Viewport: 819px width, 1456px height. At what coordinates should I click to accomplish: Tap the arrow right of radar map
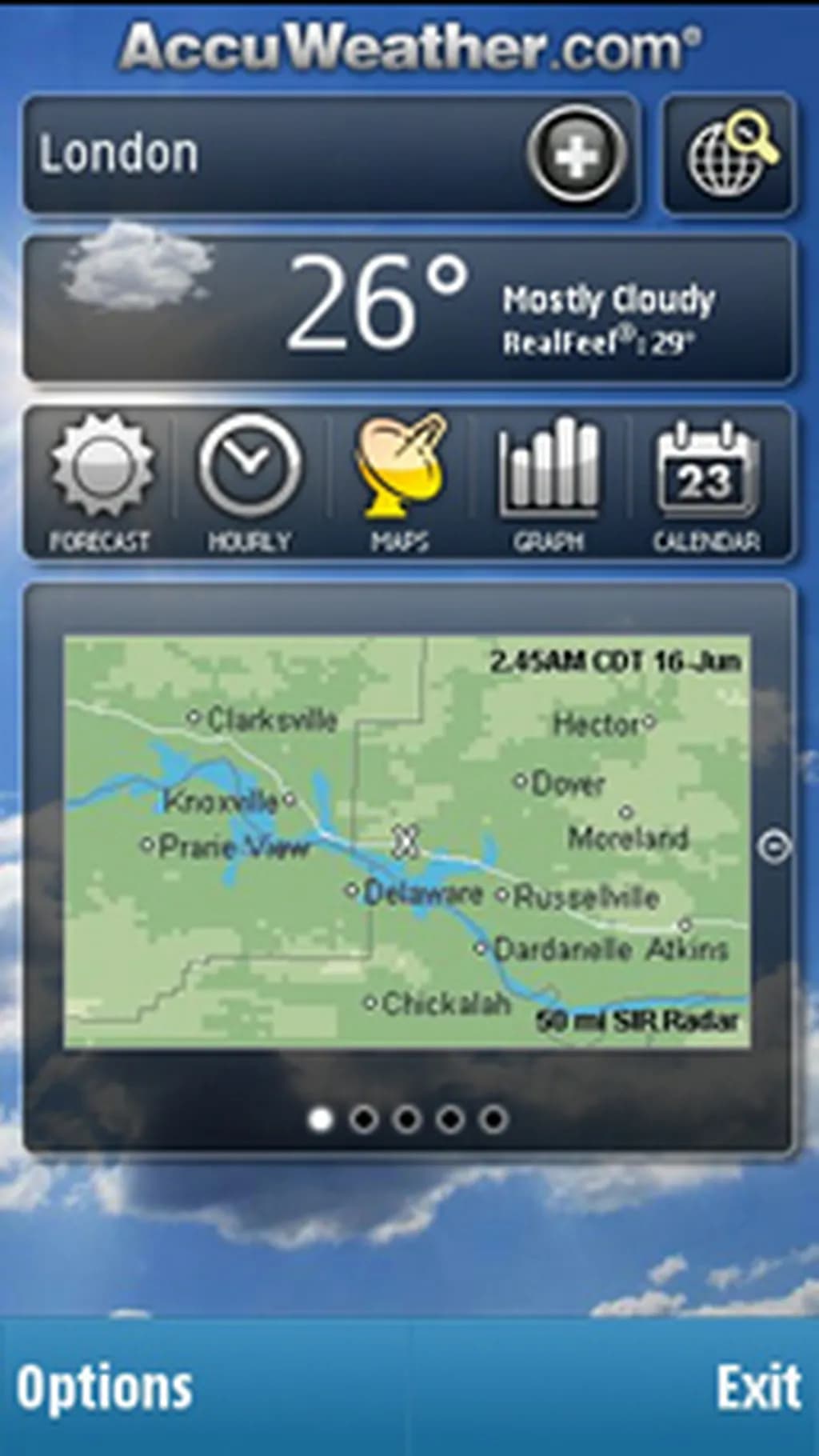pos(773,846)
